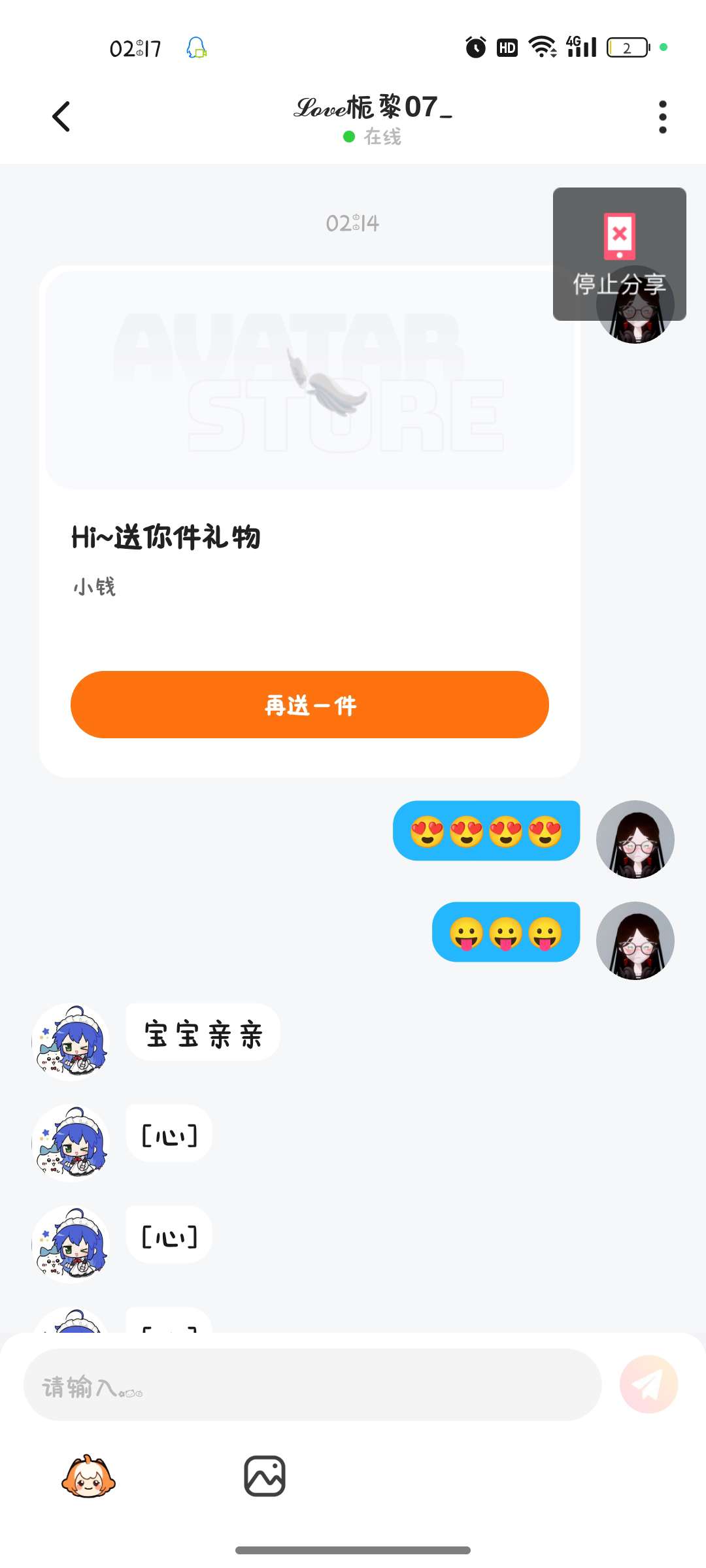Open the image picker icon

coord(265,1476)
